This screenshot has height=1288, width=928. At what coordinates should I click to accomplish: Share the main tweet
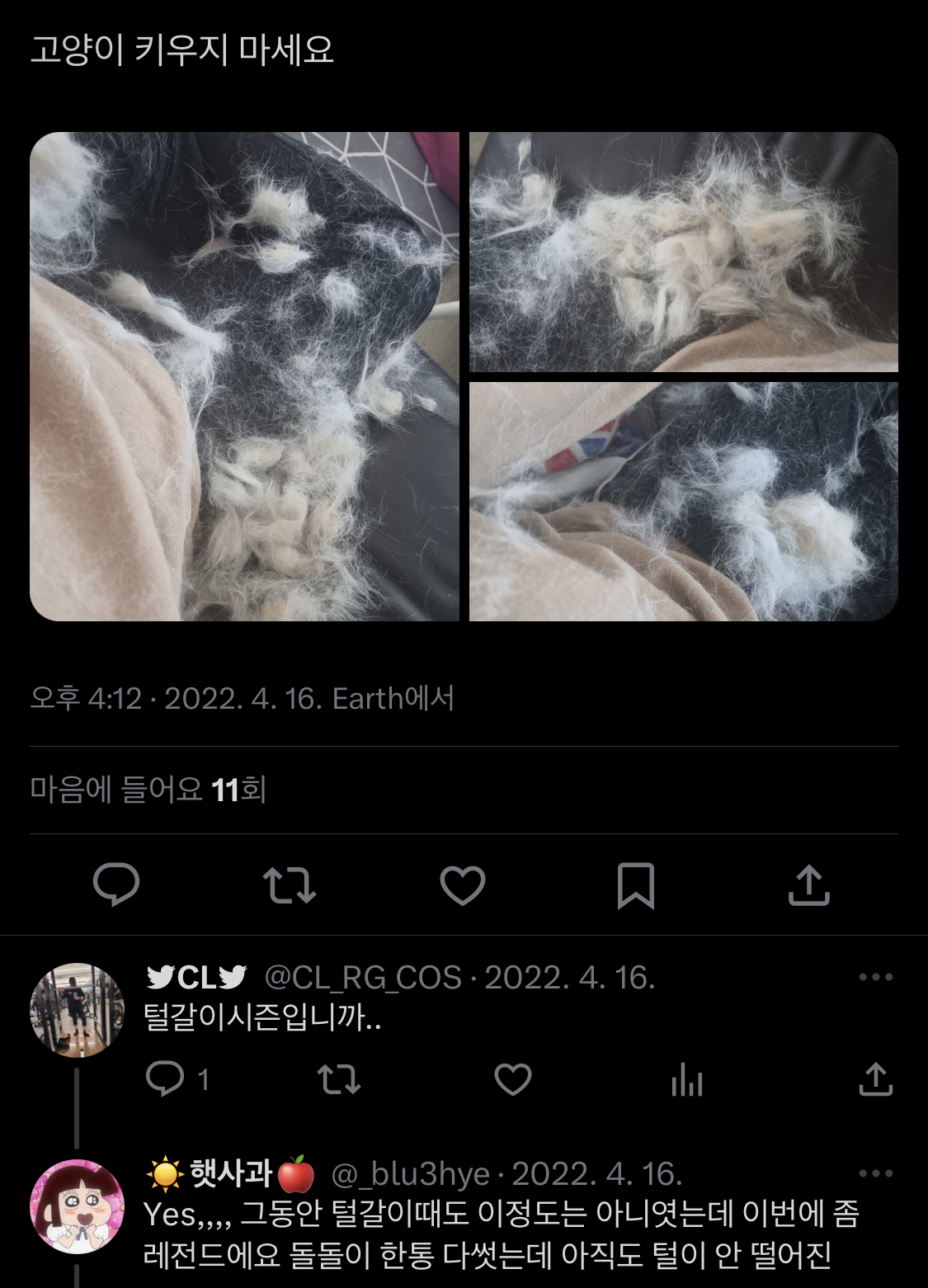click(x=809, y=885)
